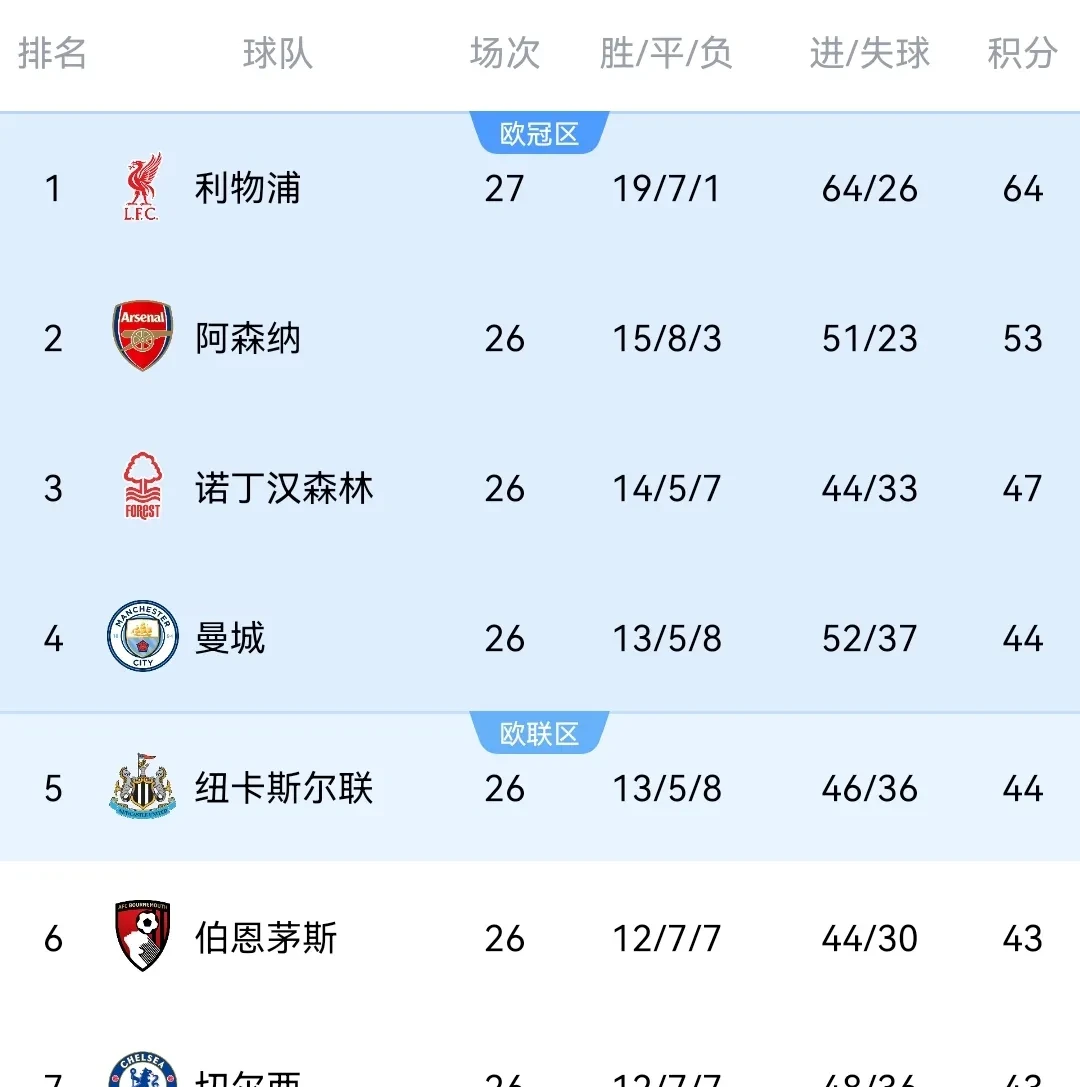Click 纽卡斯尔联 team name
1080x1087 pixels.
283,788
